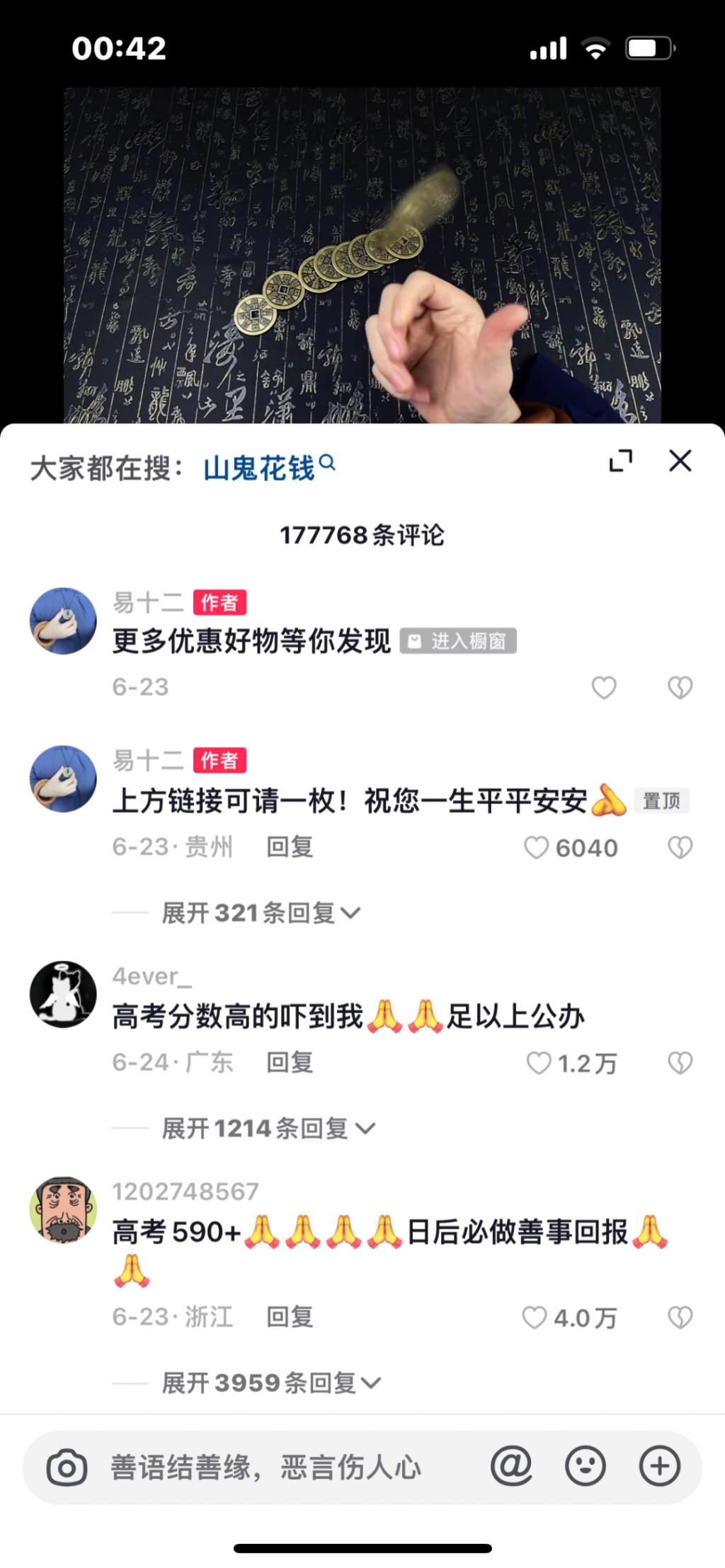Focus the 善语结善缘 comment input field

coord(283,1468)
